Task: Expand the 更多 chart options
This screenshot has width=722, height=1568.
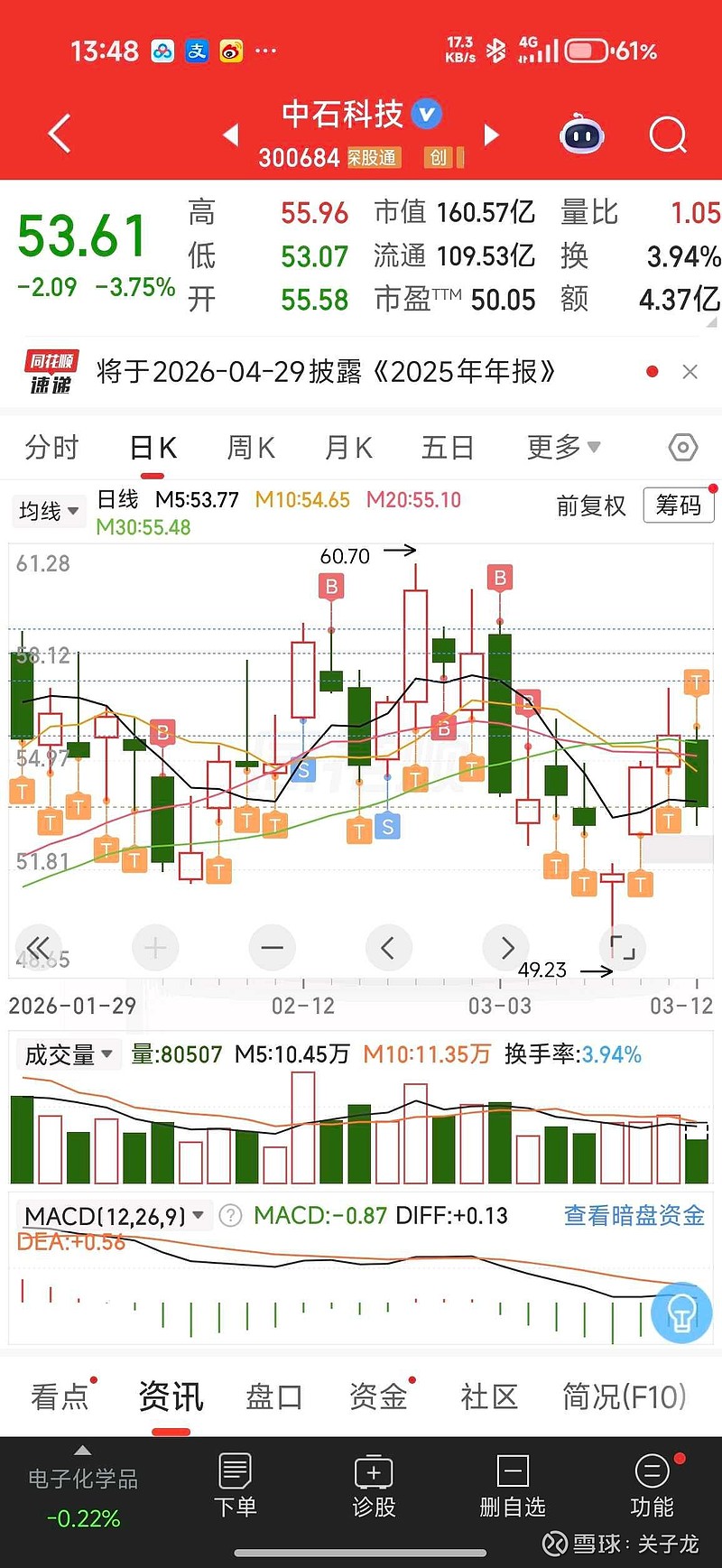Action: (x=564, y=447)
